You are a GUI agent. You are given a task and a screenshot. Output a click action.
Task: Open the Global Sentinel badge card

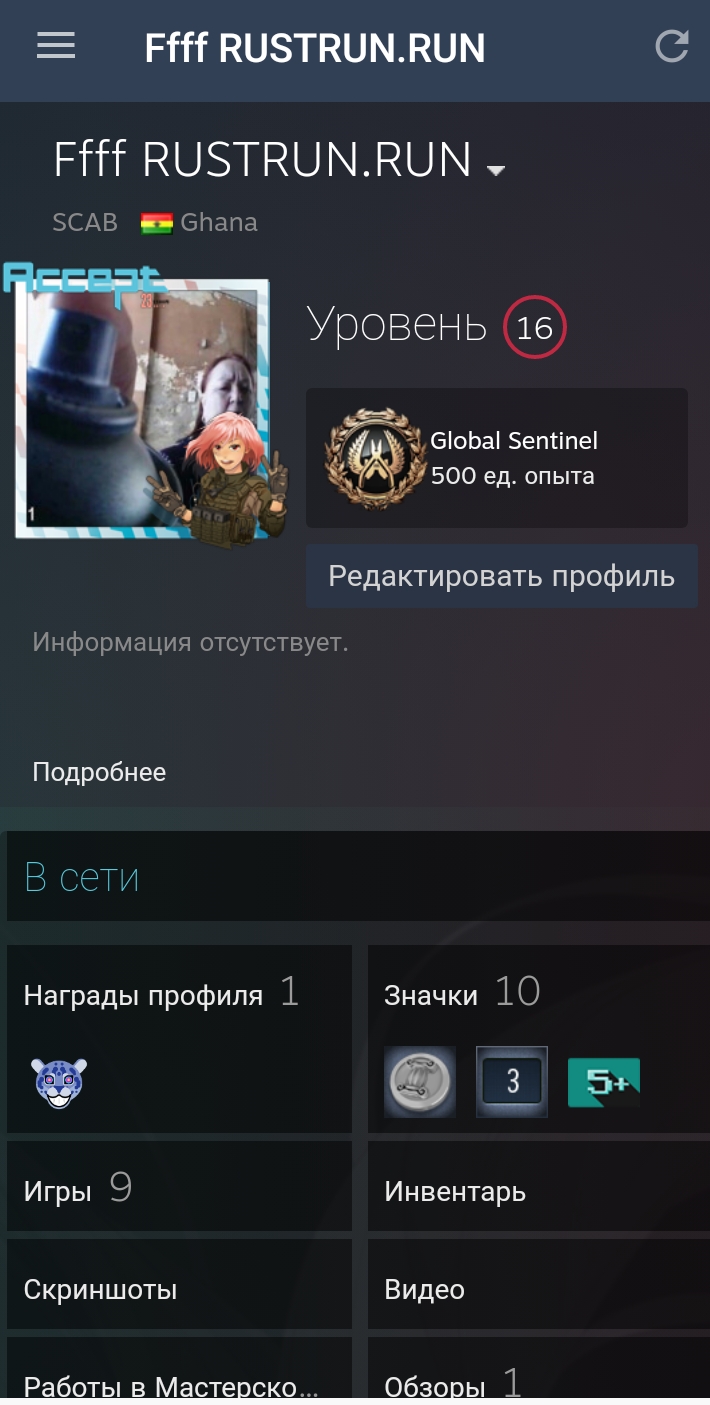click(x=496, y=458)
